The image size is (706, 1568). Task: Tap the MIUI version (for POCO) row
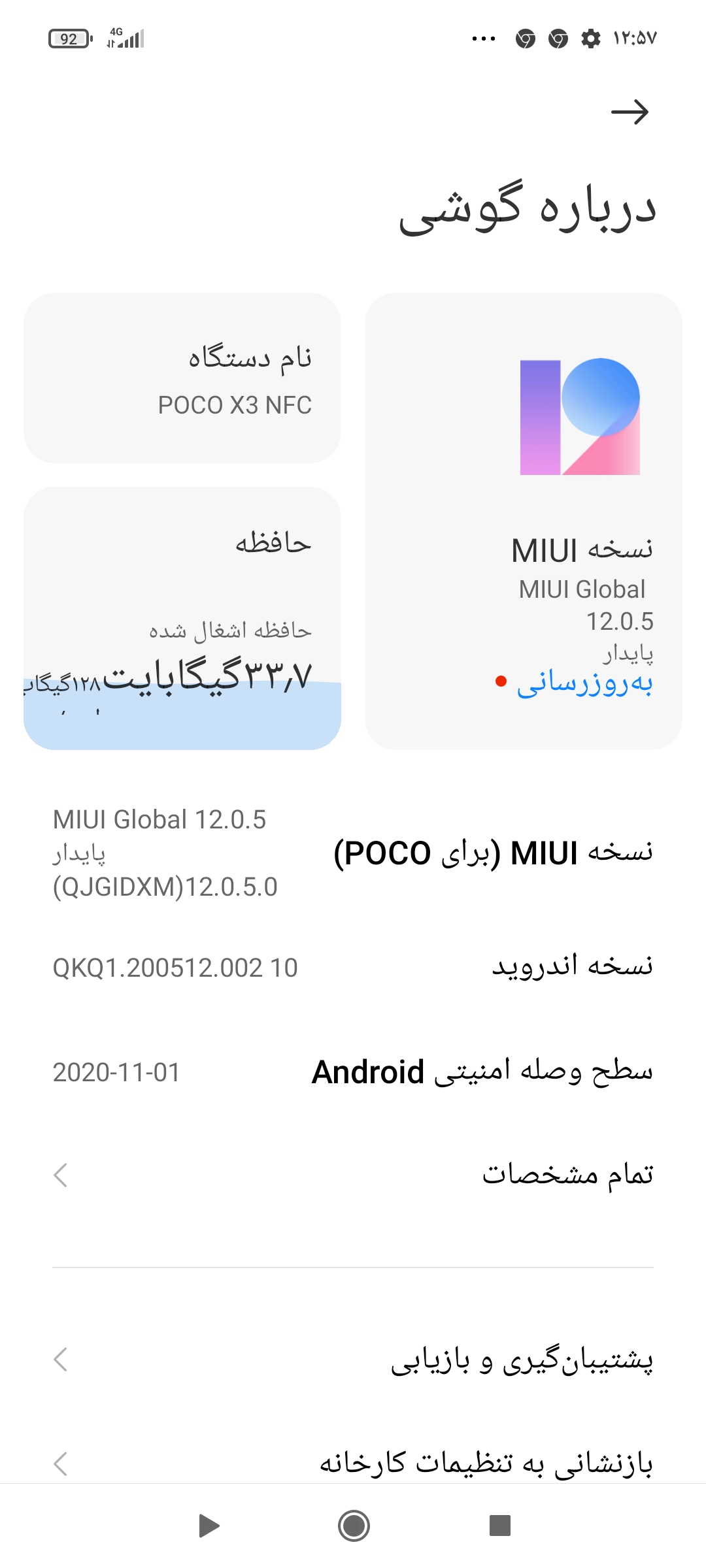pyautogui.click(x=353, y=853)
